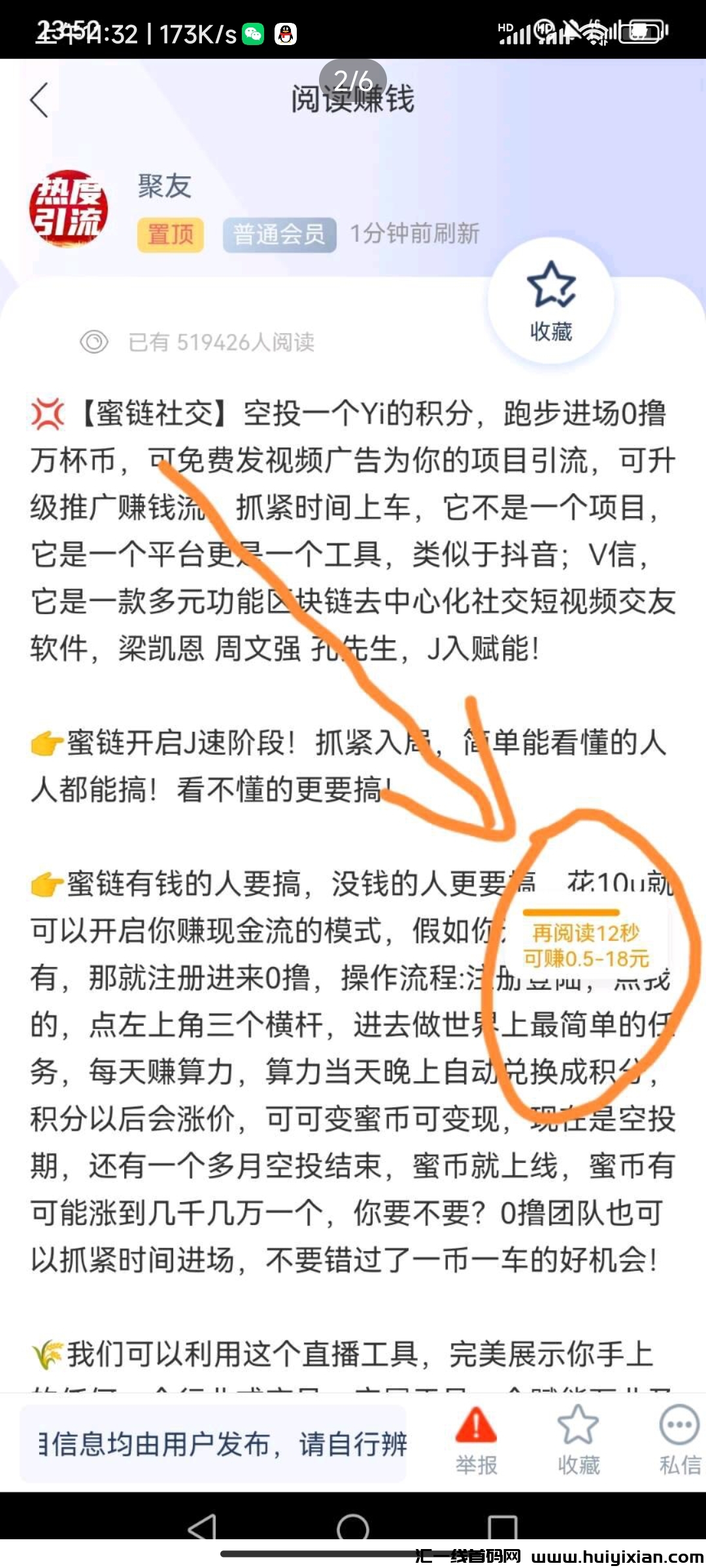
Task: Tap the 再阅读12秒 reward timer widget
Action: [x=586, y=944]
